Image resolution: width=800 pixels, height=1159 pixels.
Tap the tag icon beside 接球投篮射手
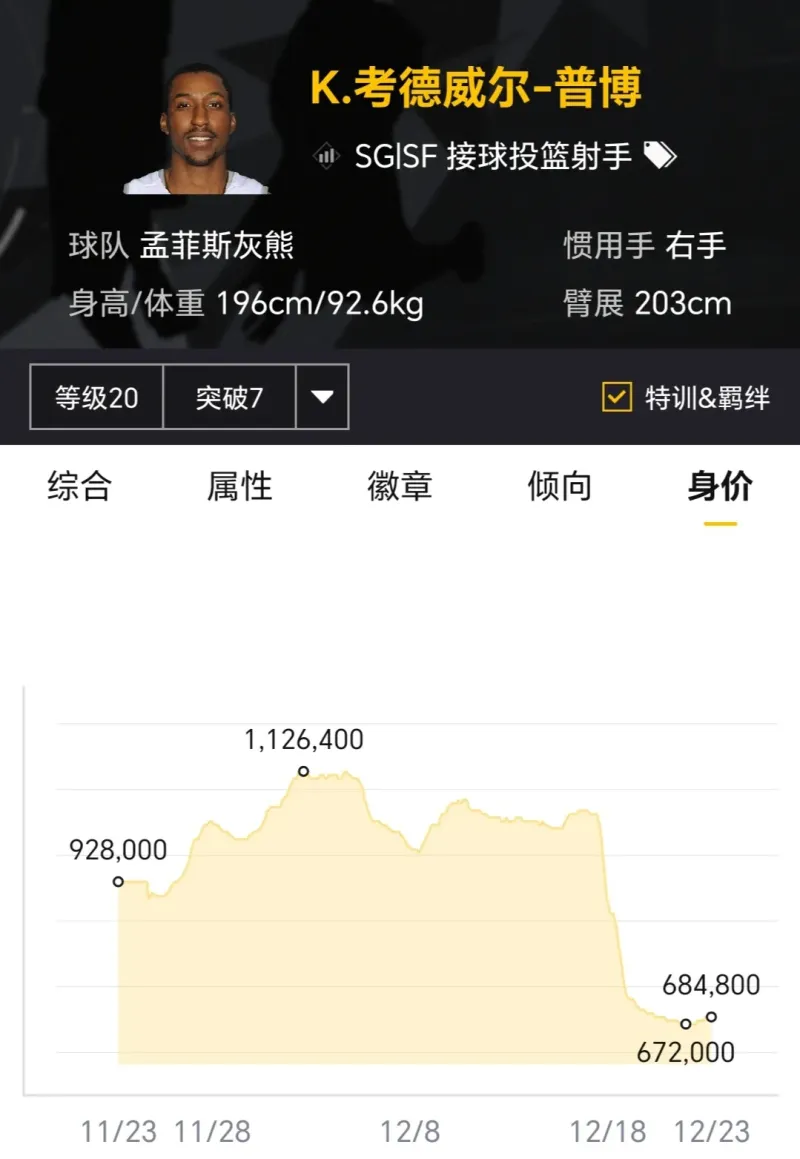pyautogui.click(x=660, y=155)
